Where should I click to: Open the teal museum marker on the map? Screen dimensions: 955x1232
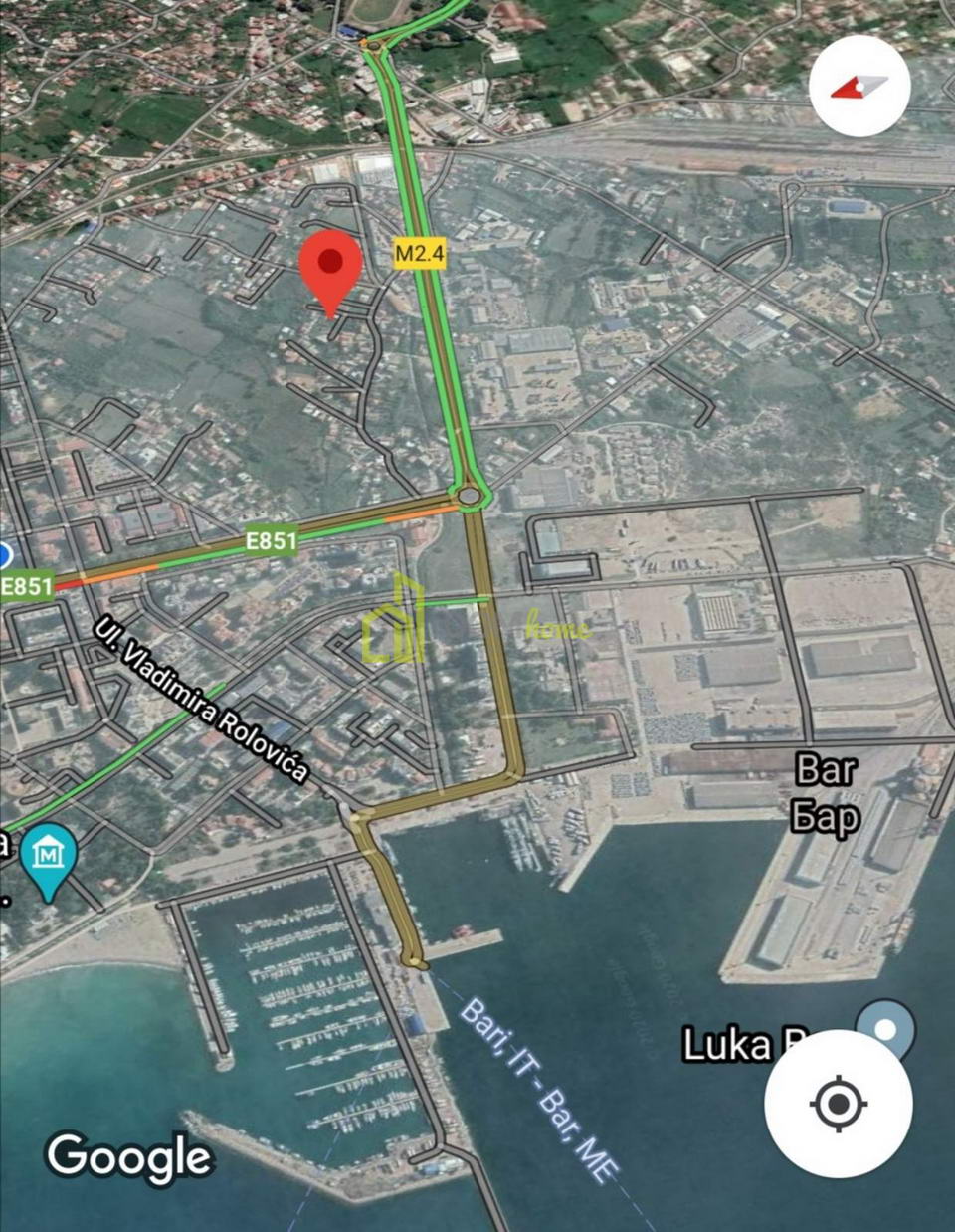click(x=49, y=855)
